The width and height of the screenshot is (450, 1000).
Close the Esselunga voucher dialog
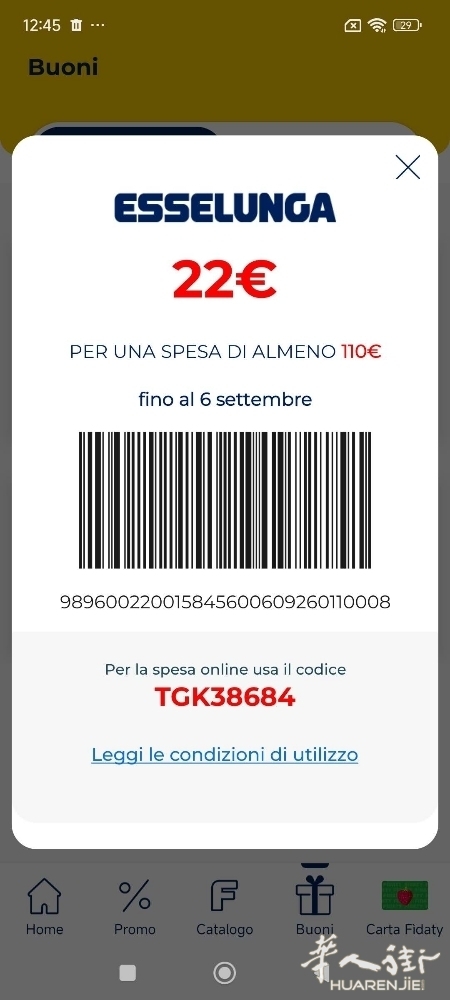pyautogui.click(x=408, y=167)
